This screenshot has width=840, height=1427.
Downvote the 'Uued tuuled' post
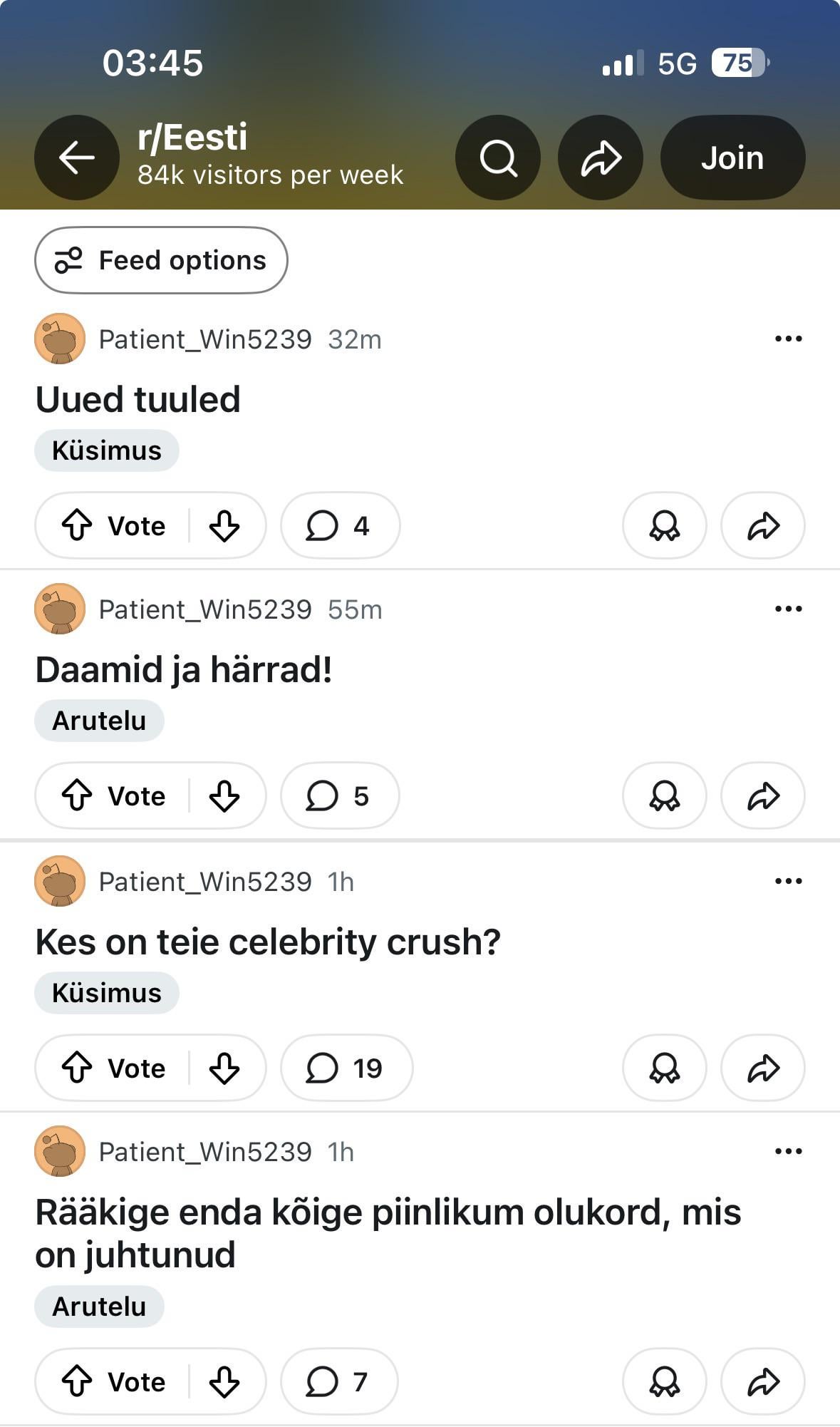[224, 526]
